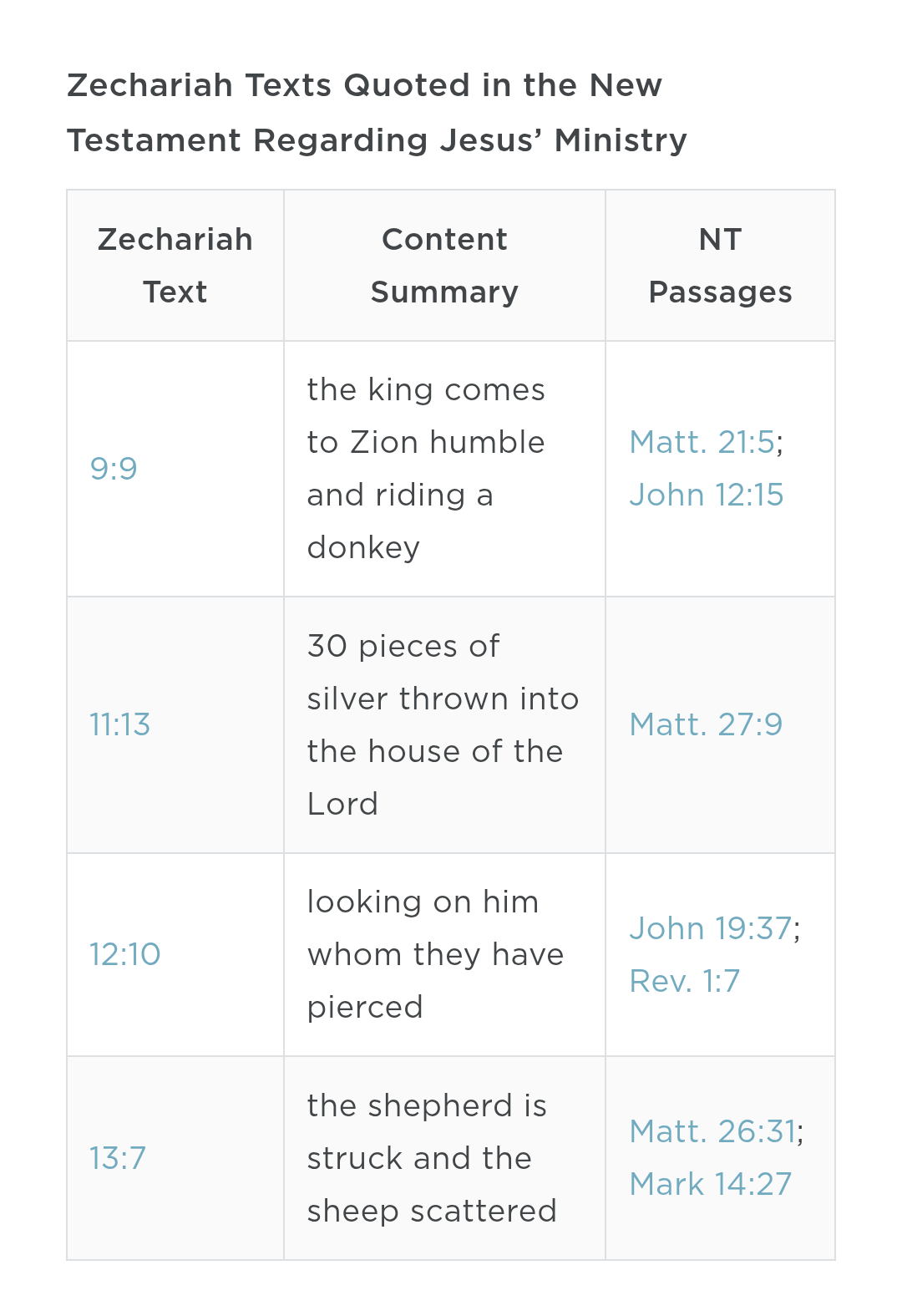This screenshot has width=902, height=1316.
Task: Open the John 12:15 passage link
Action: point(706,495)
